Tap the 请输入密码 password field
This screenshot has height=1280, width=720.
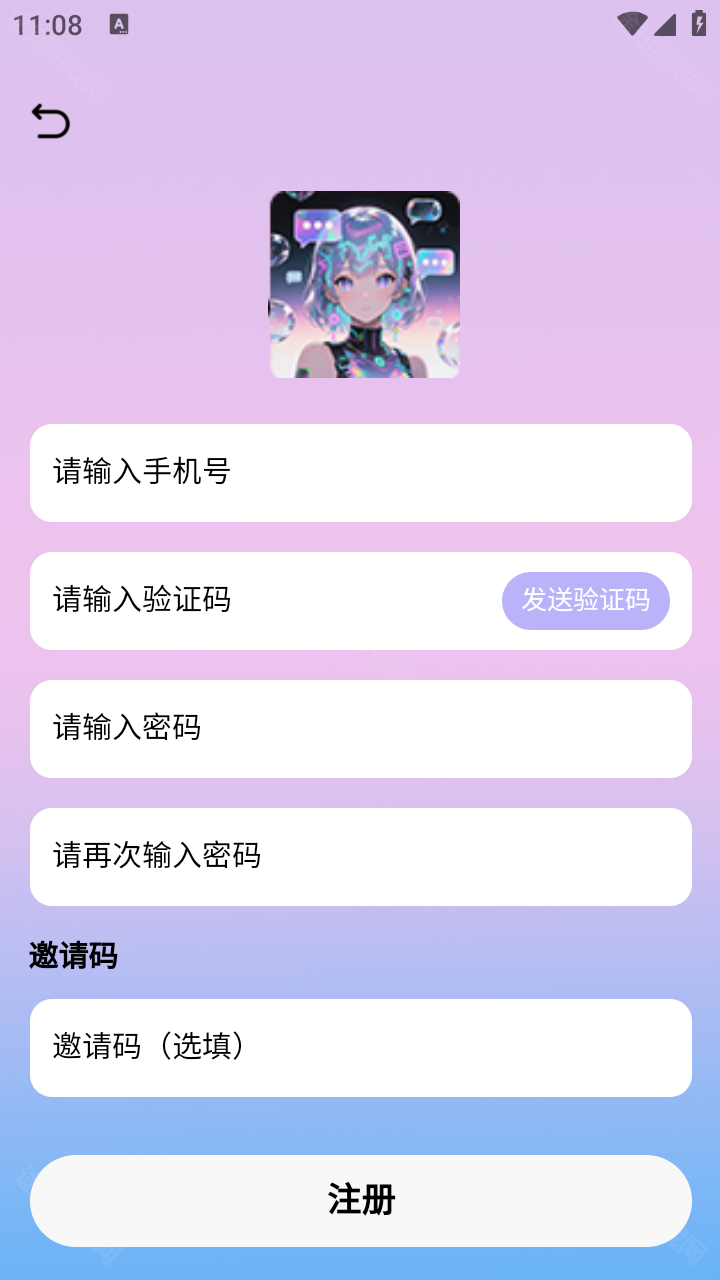point(360,729)
